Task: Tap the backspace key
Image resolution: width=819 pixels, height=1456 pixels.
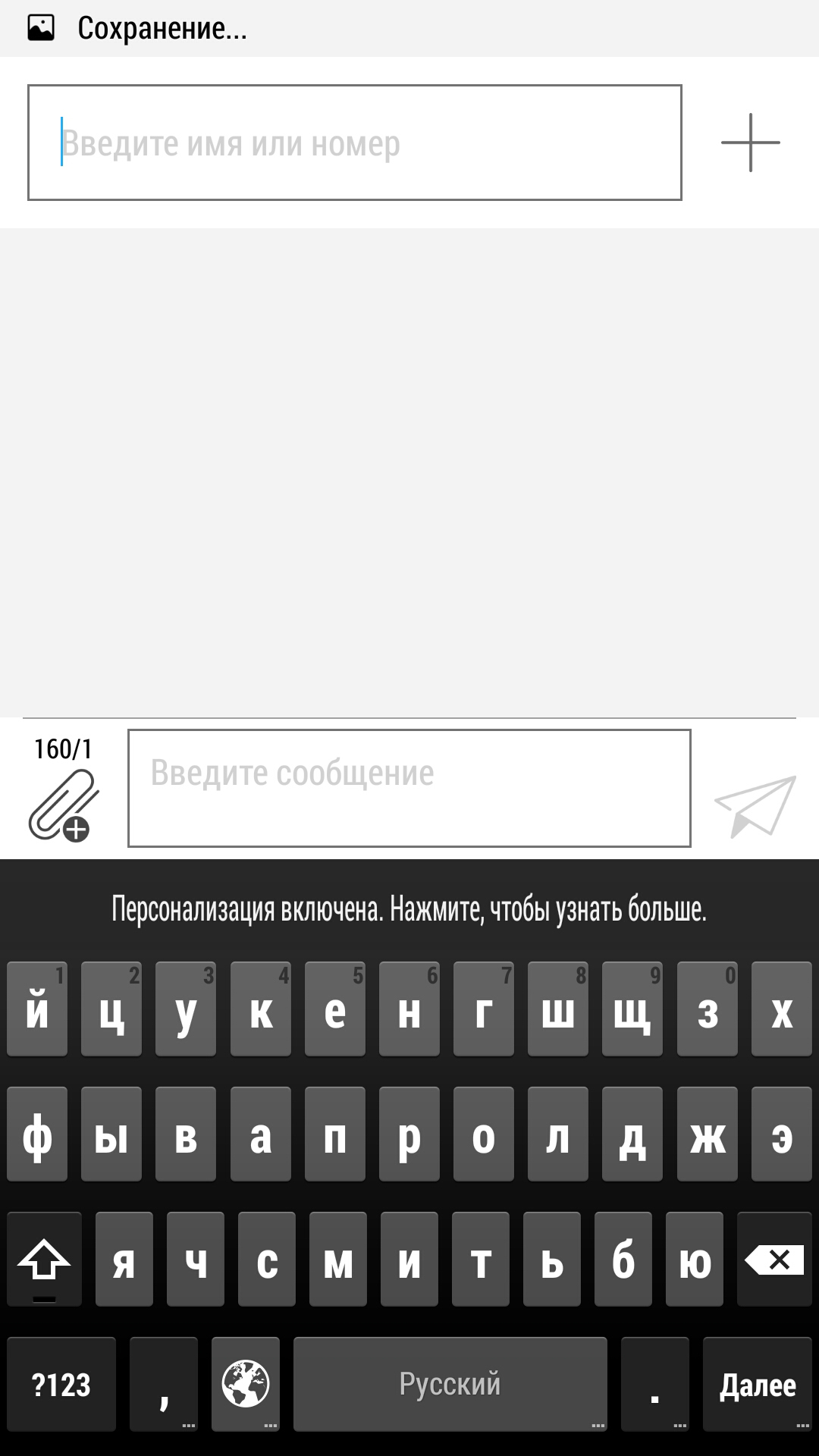Action: point(774,1260)
